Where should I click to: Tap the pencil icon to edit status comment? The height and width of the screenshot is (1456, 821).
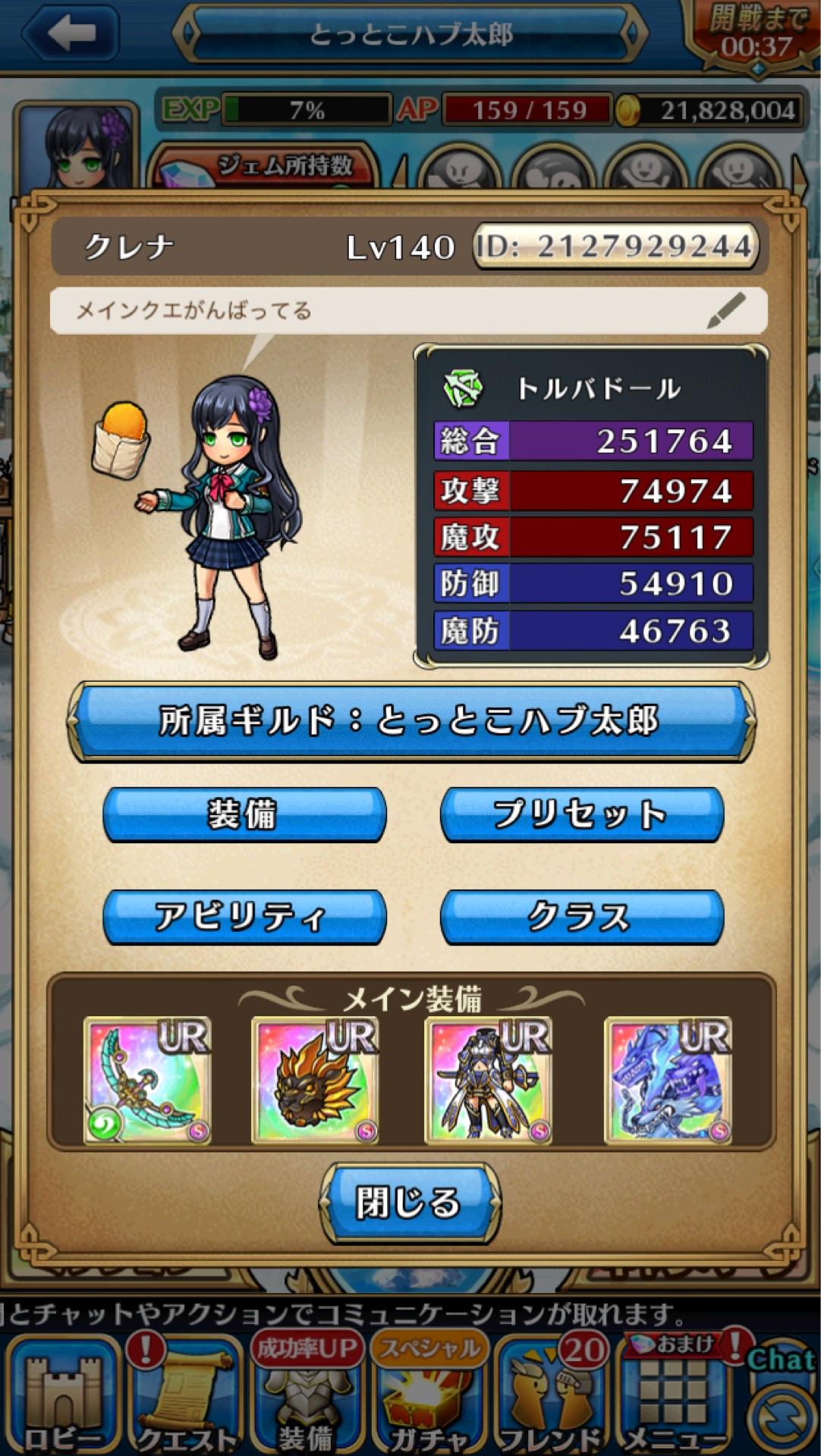(x=726, y=309)
